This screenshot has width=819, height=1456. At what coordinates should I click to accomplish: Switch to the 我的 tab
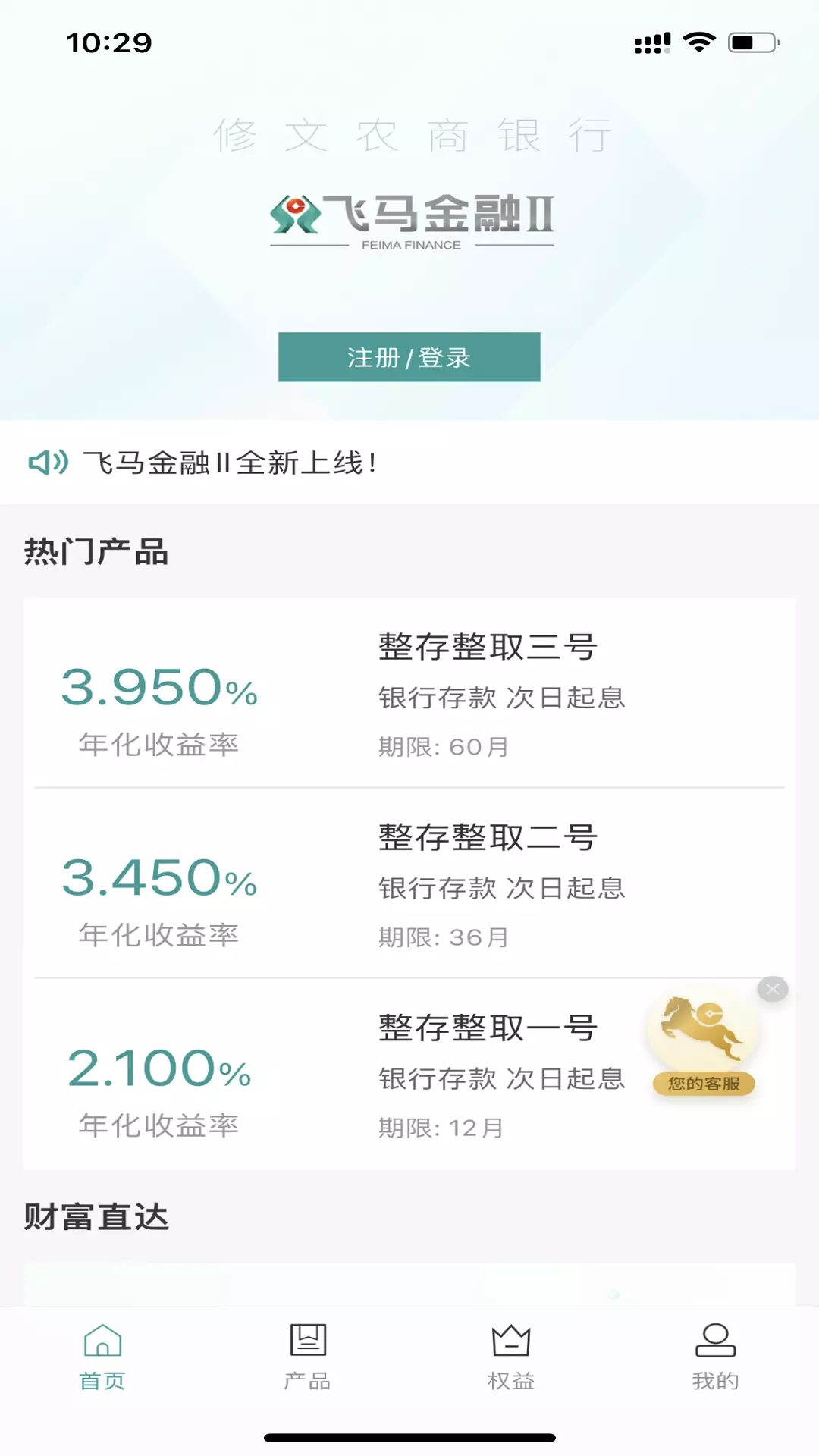715,1357
